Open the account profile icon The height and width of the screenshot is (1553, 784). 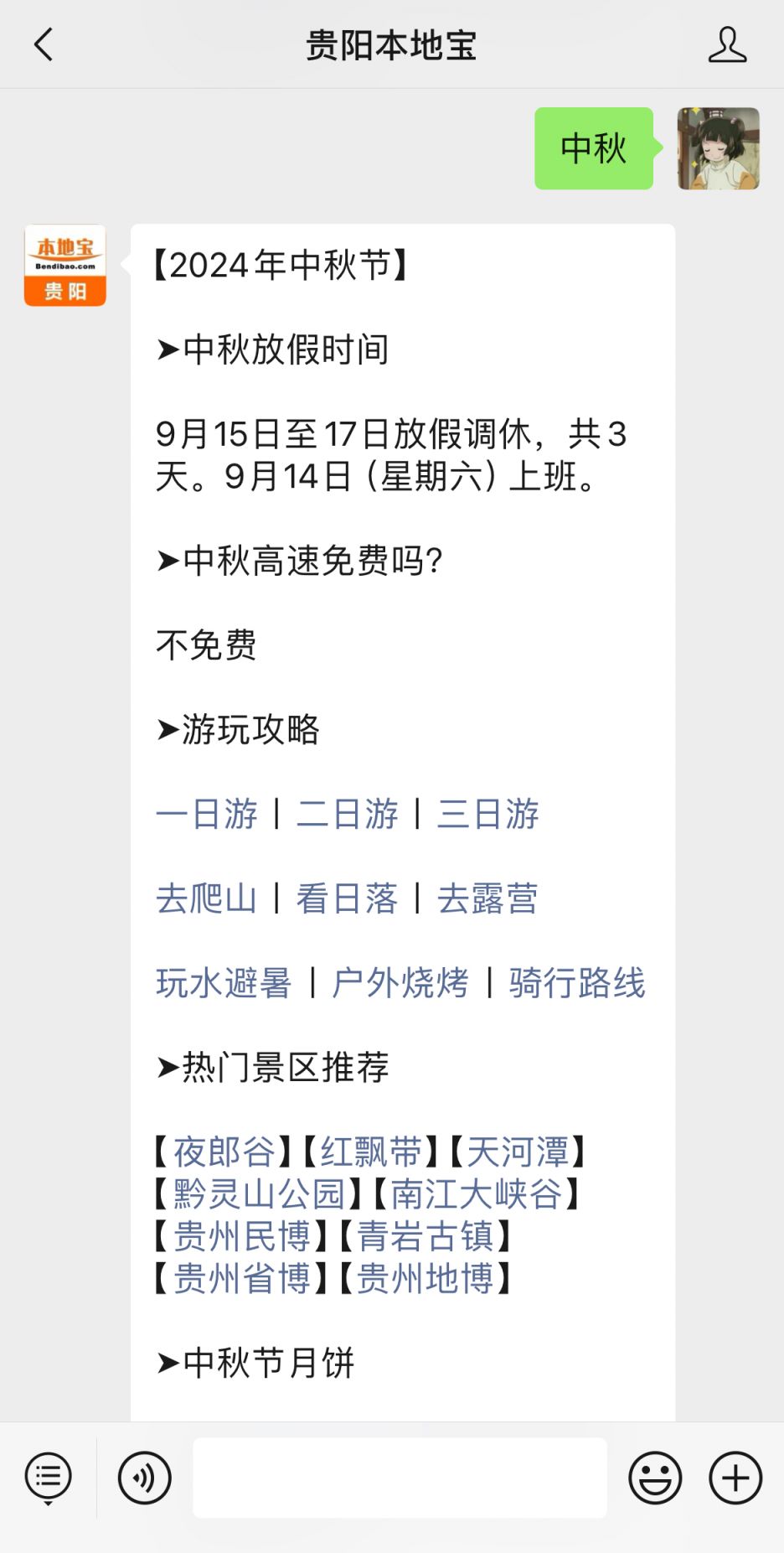coord(727,44)
